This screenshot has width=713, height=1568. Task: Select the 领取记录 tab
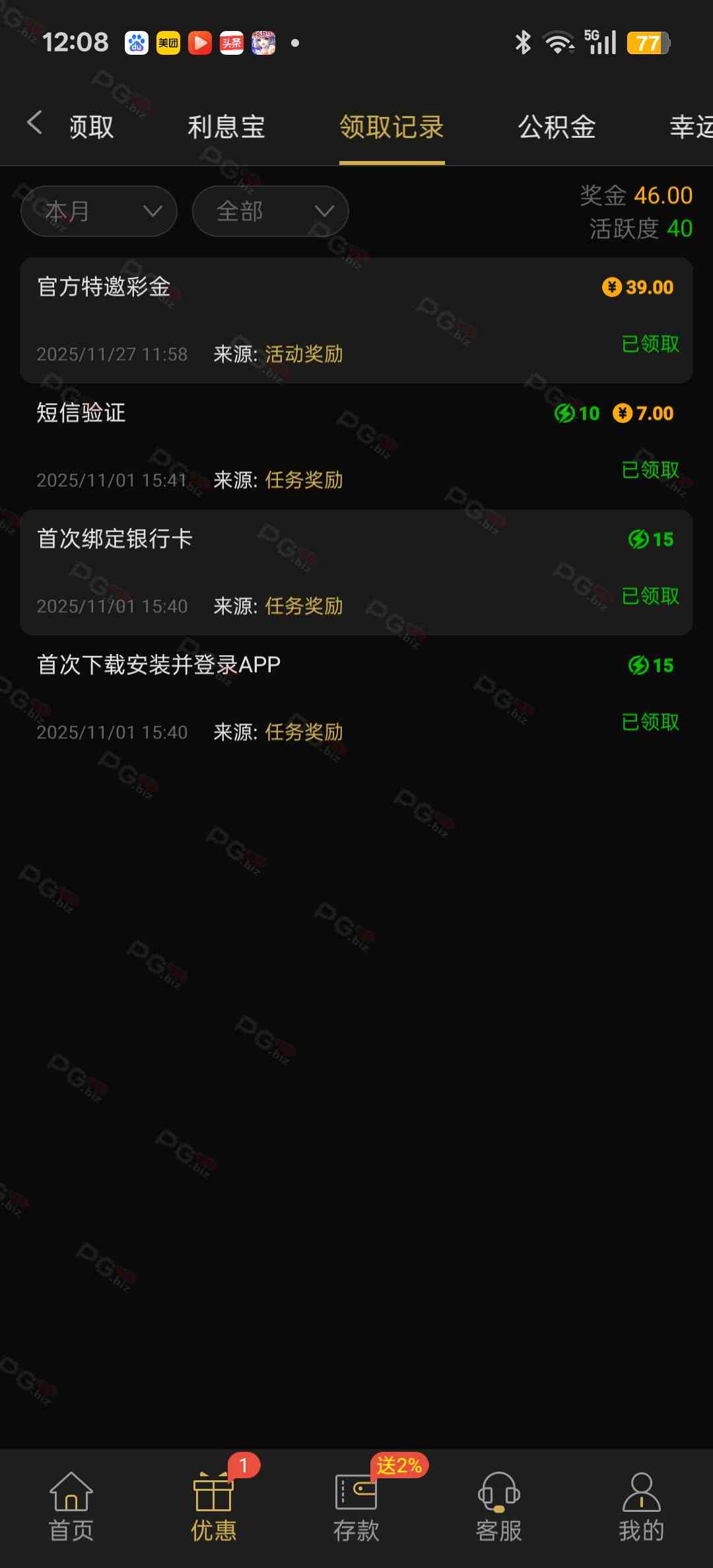pyautogui.click(x=391, y=127)
